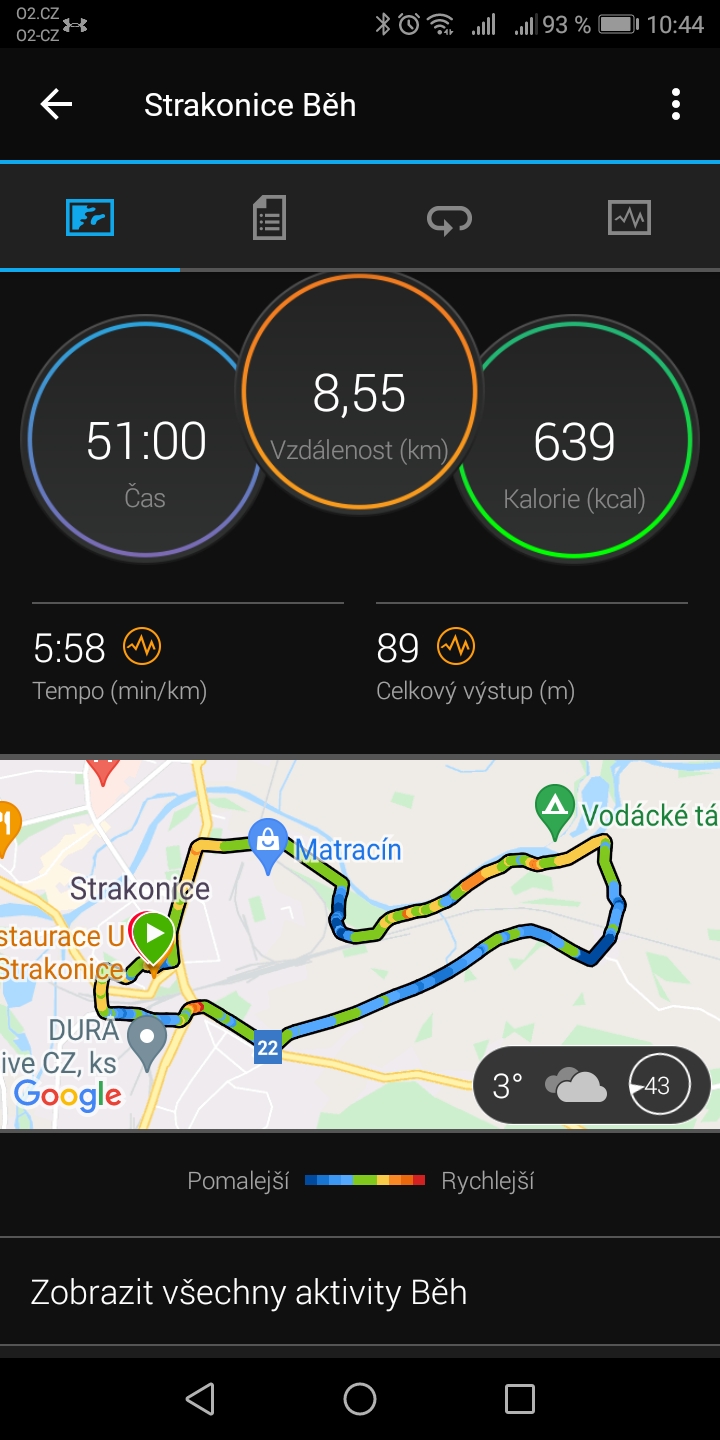
Task: Open the elevation chart icon beside 89
Action: click(456, 648)
